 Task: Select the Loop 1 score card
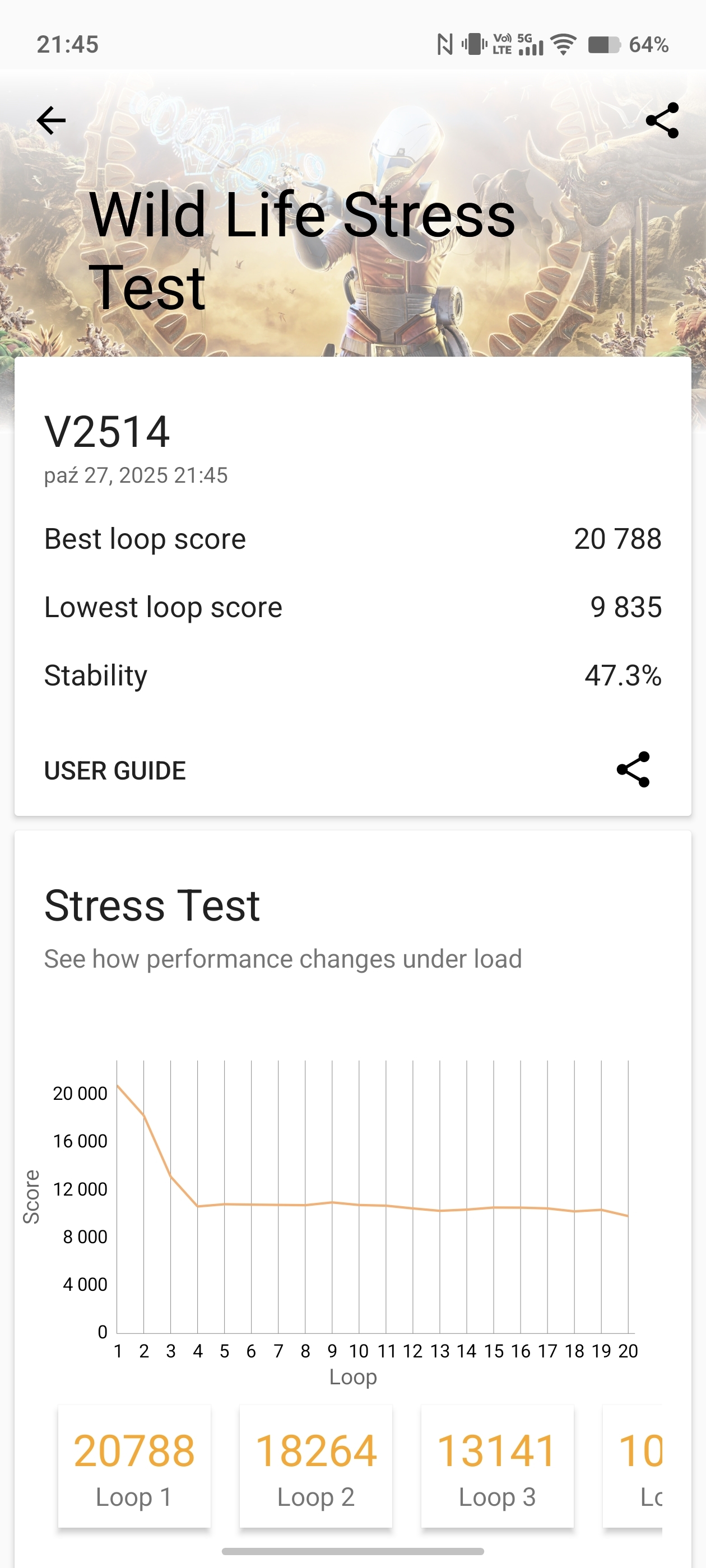pos(134,1466)
